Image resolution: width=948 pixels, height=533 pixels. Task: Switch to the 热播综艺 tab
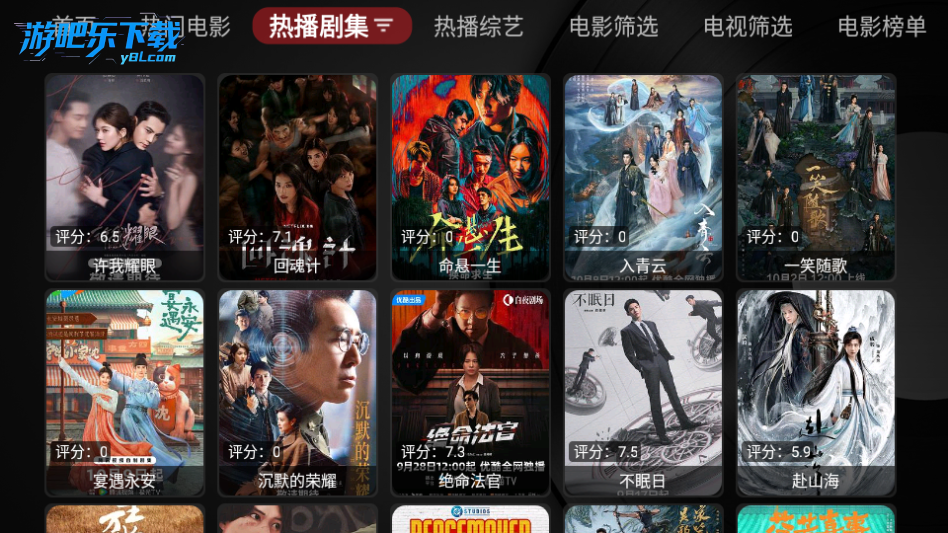(478, 26)
